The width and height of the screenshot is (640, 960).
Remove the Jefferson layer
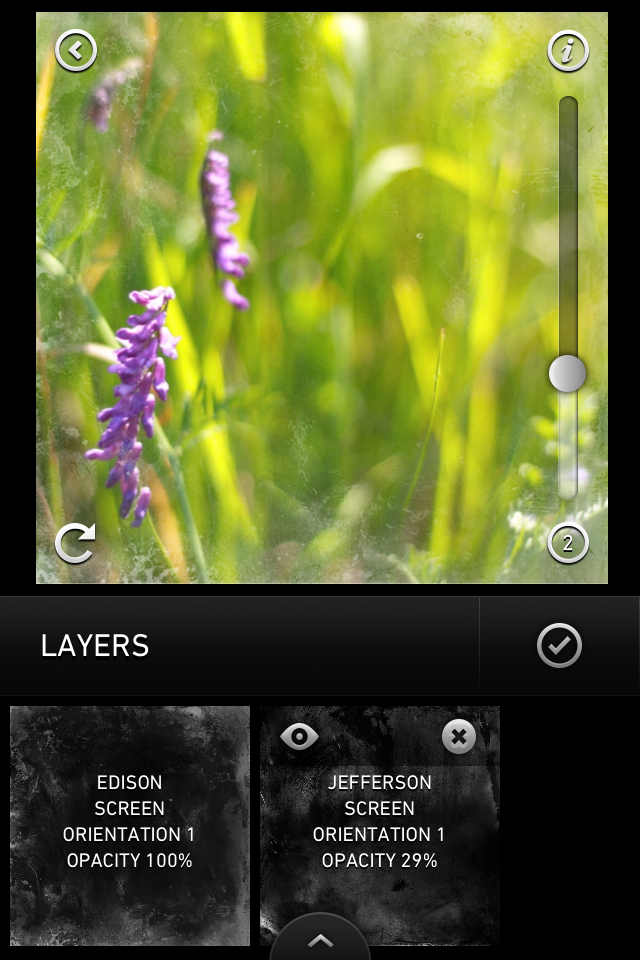(x=458, y=737)
